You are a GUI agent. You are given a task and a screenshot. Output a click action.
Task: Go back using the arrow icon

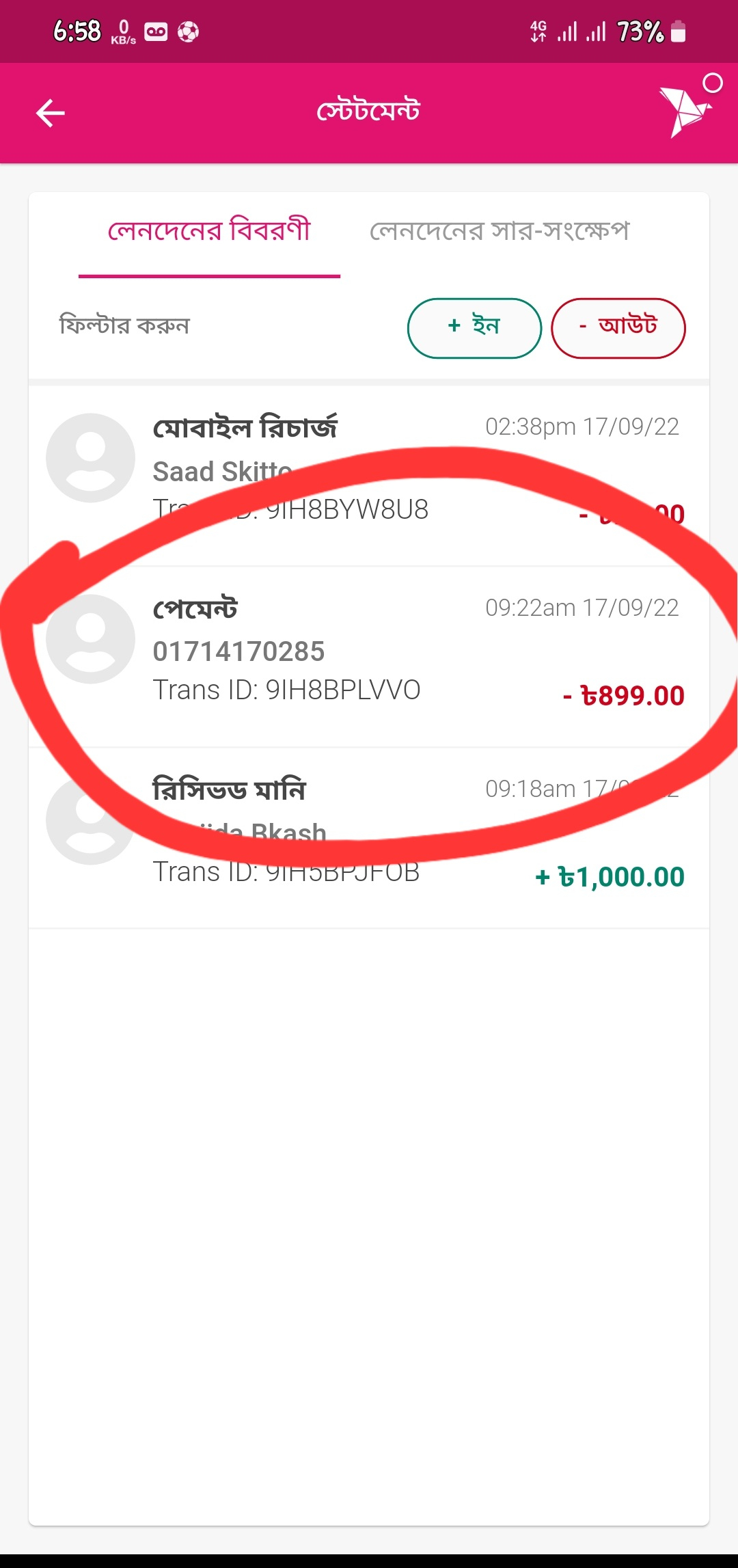click(x=51, y=113)
